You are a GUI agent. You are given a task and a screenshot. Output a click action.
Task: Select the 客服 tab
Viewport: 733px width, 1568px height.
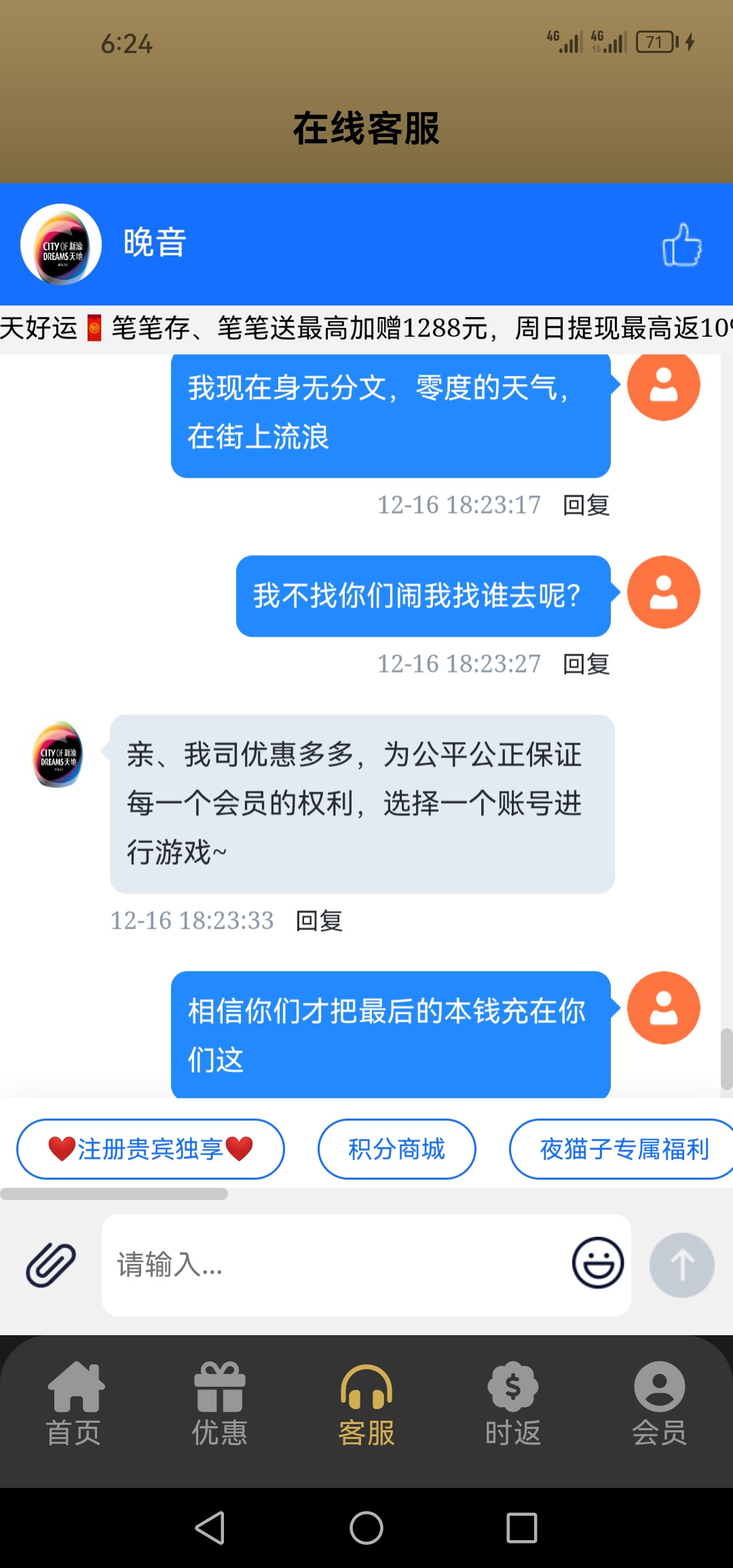pyautogui.click(x=366, y=1405)
